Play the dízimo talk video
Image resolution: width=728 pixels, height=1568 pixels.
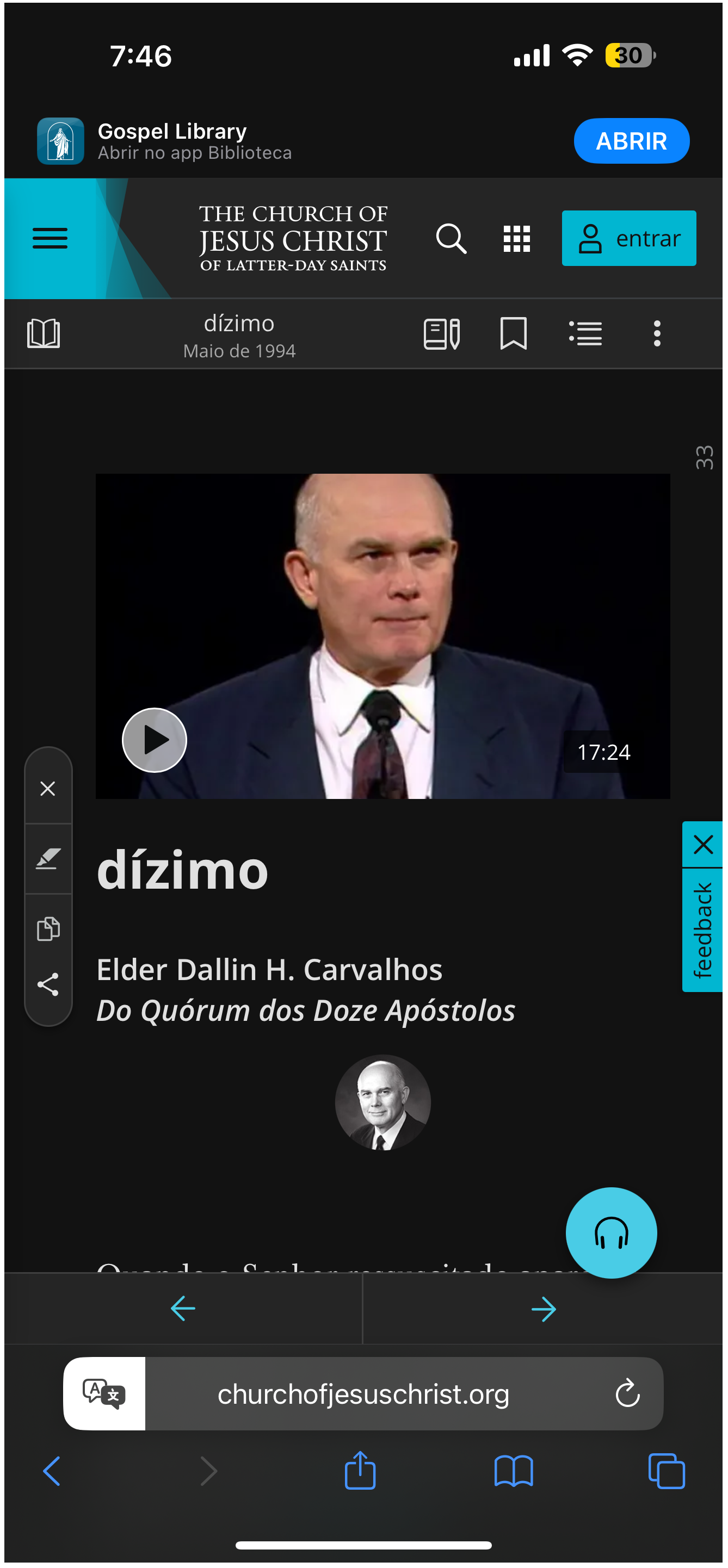[155, 740]
